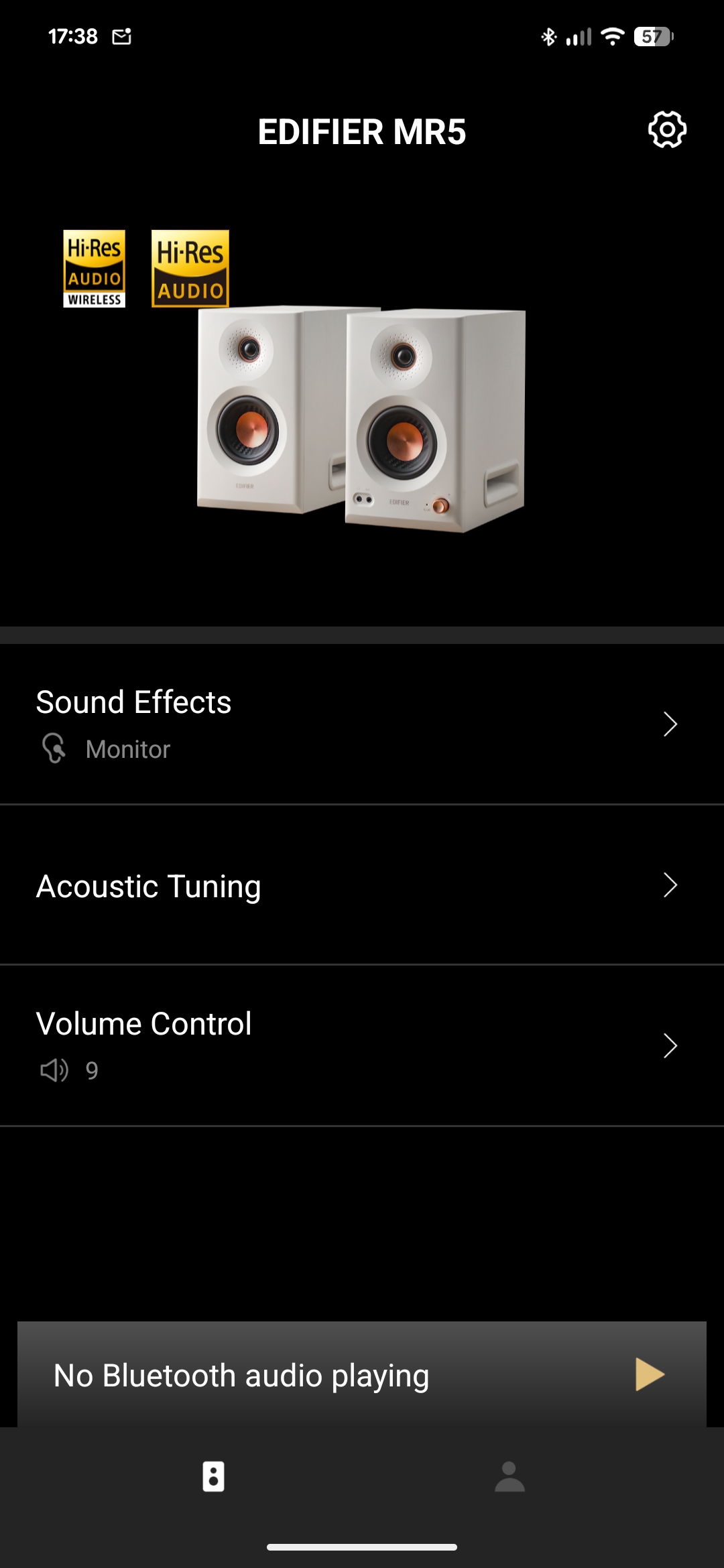
Task: Switch to the speaker device tab
Action: pyautogui.click(x=213, y=1477)
